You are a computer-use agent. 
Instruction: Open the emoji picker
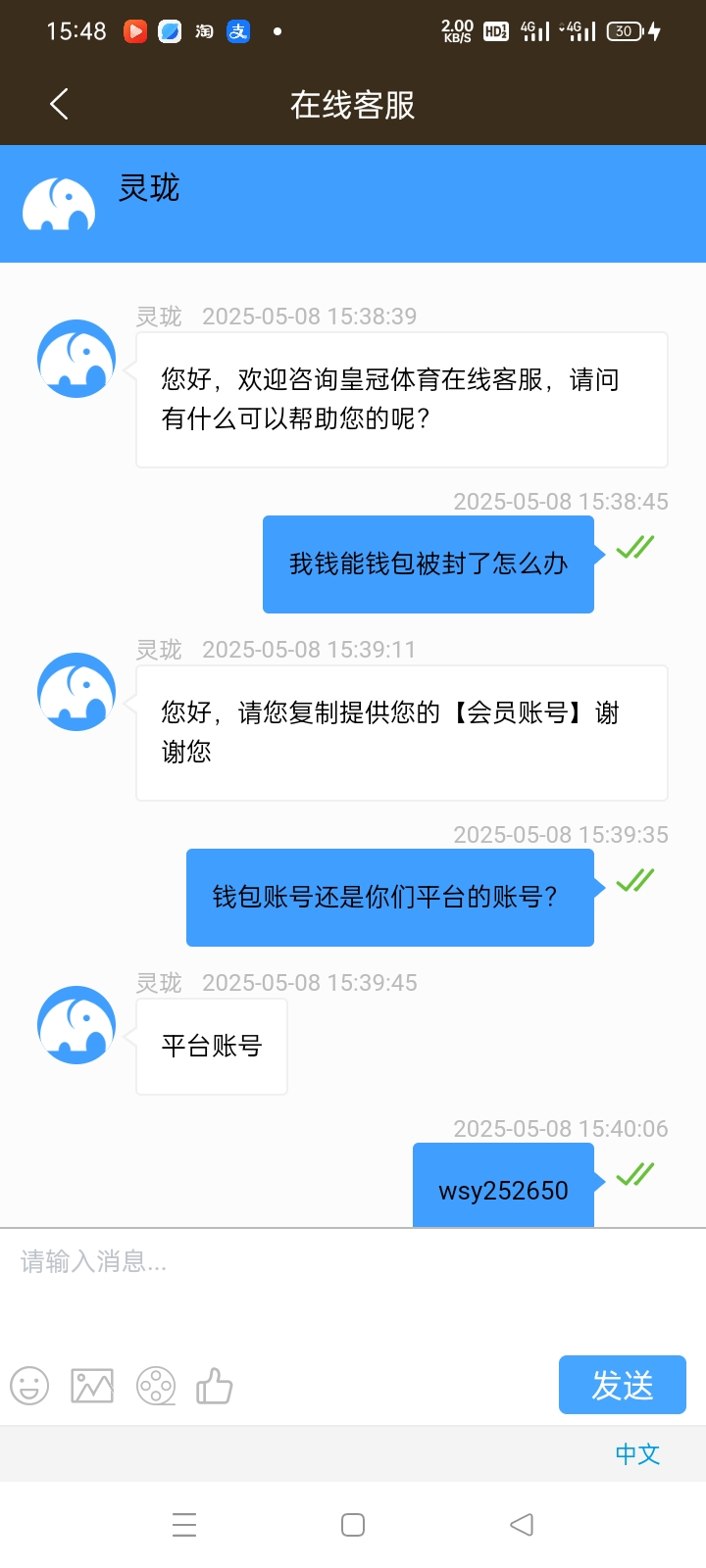tap(29, 1386)
